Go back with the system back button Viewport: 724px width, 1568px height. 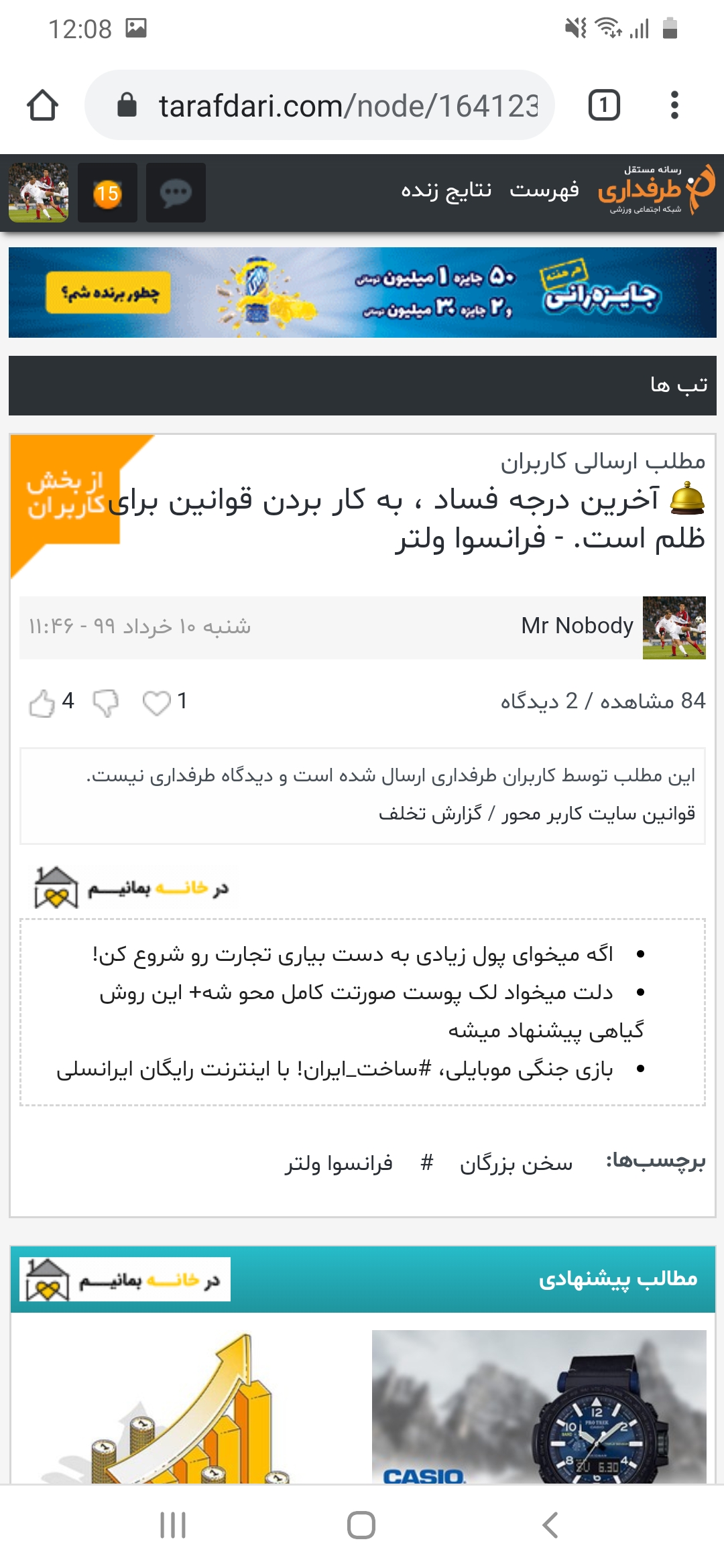pos(550,1525)
